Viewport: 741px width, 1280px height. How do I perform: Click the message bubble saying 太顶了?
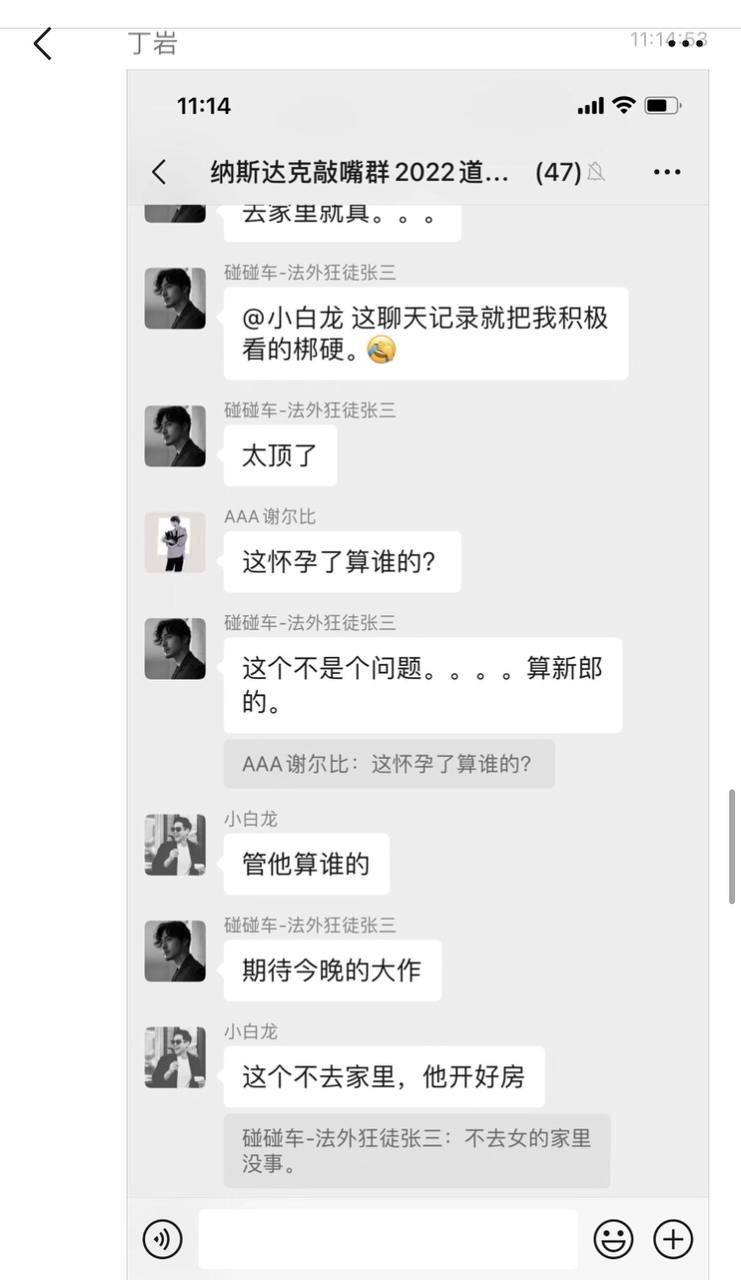coord(280,454)
